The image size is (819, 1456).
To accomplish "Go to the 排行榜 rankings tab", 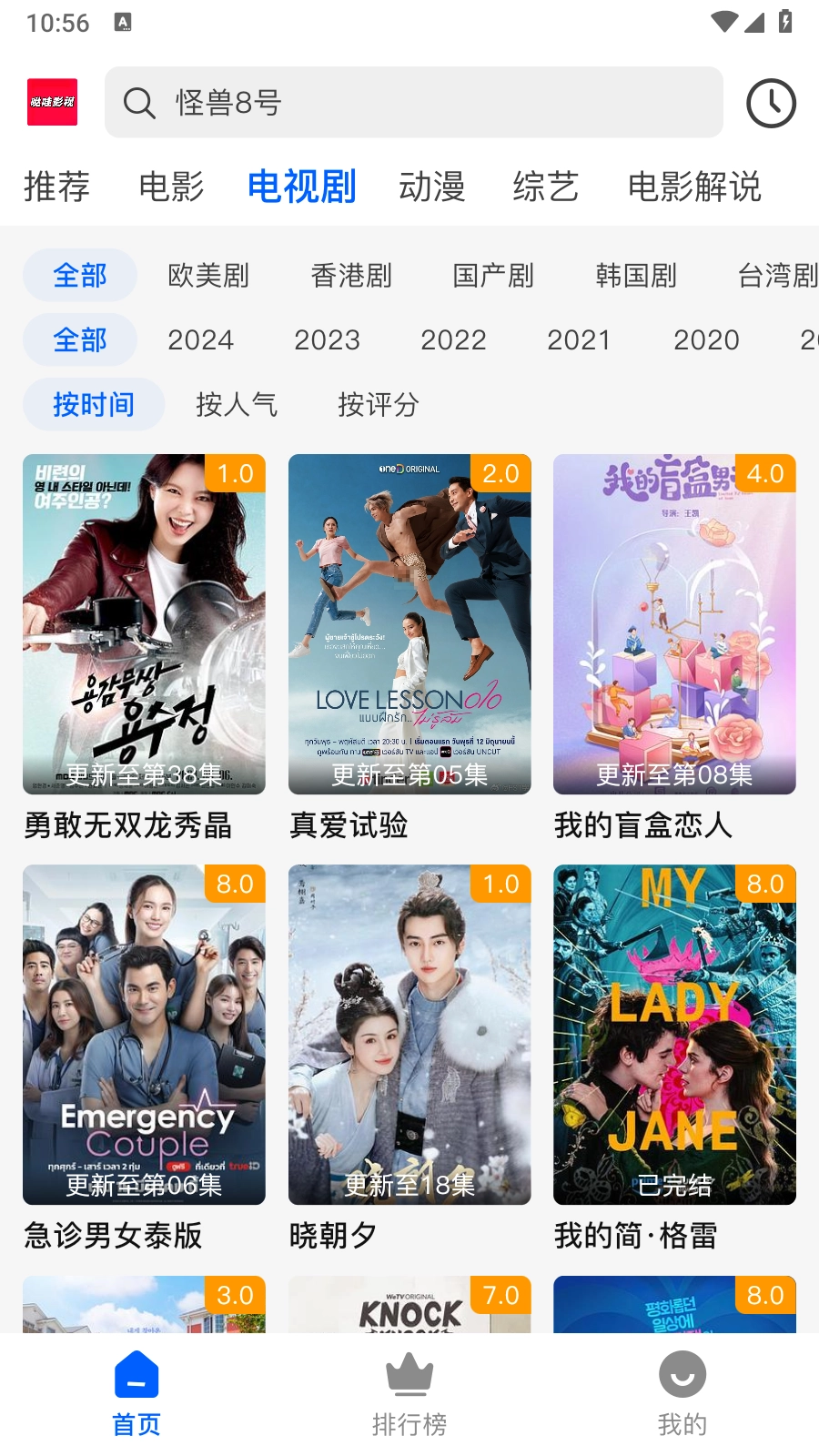I will coord(409,1394).
